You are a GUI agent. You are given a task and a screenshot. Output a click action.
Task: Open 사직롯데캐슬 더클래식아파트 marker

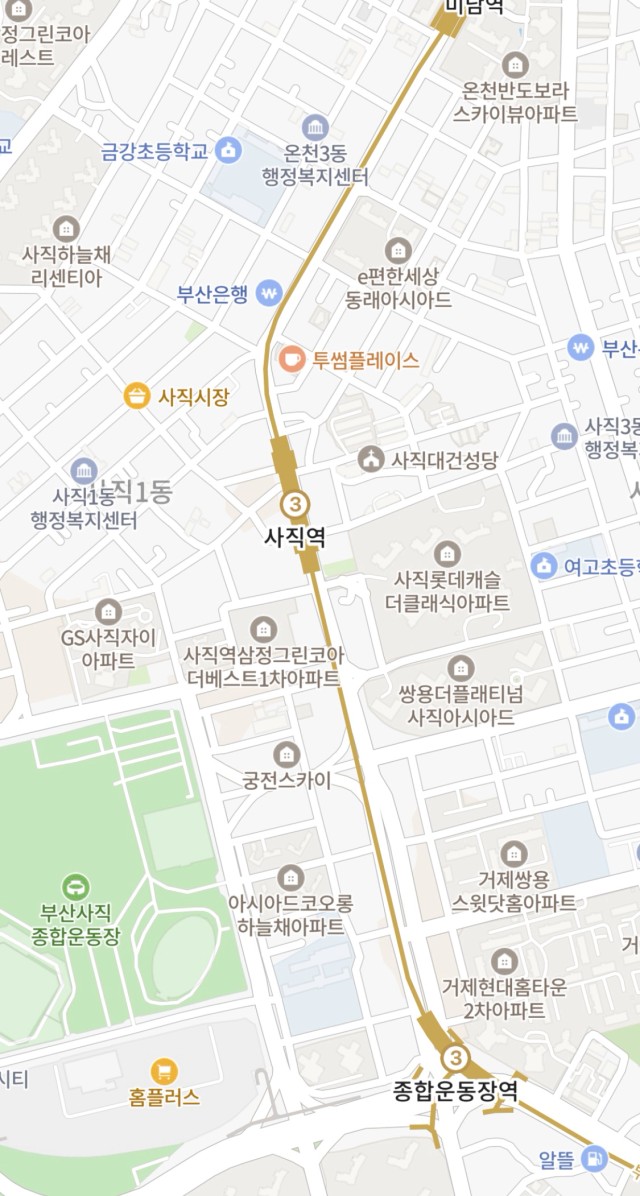(447, 554)
